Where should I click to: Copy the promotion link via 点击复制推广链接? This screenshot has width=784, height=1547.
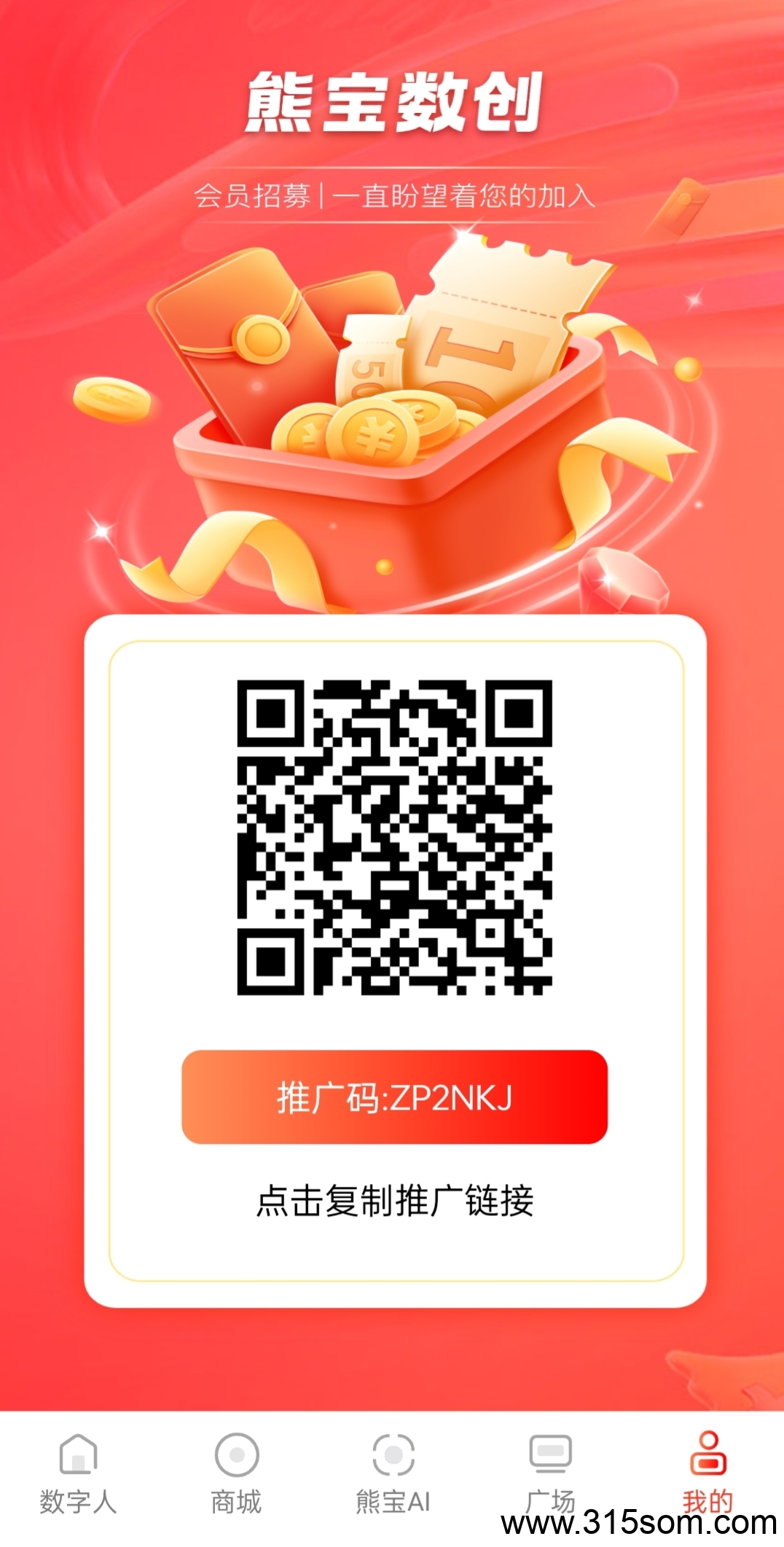point(394,1201)
